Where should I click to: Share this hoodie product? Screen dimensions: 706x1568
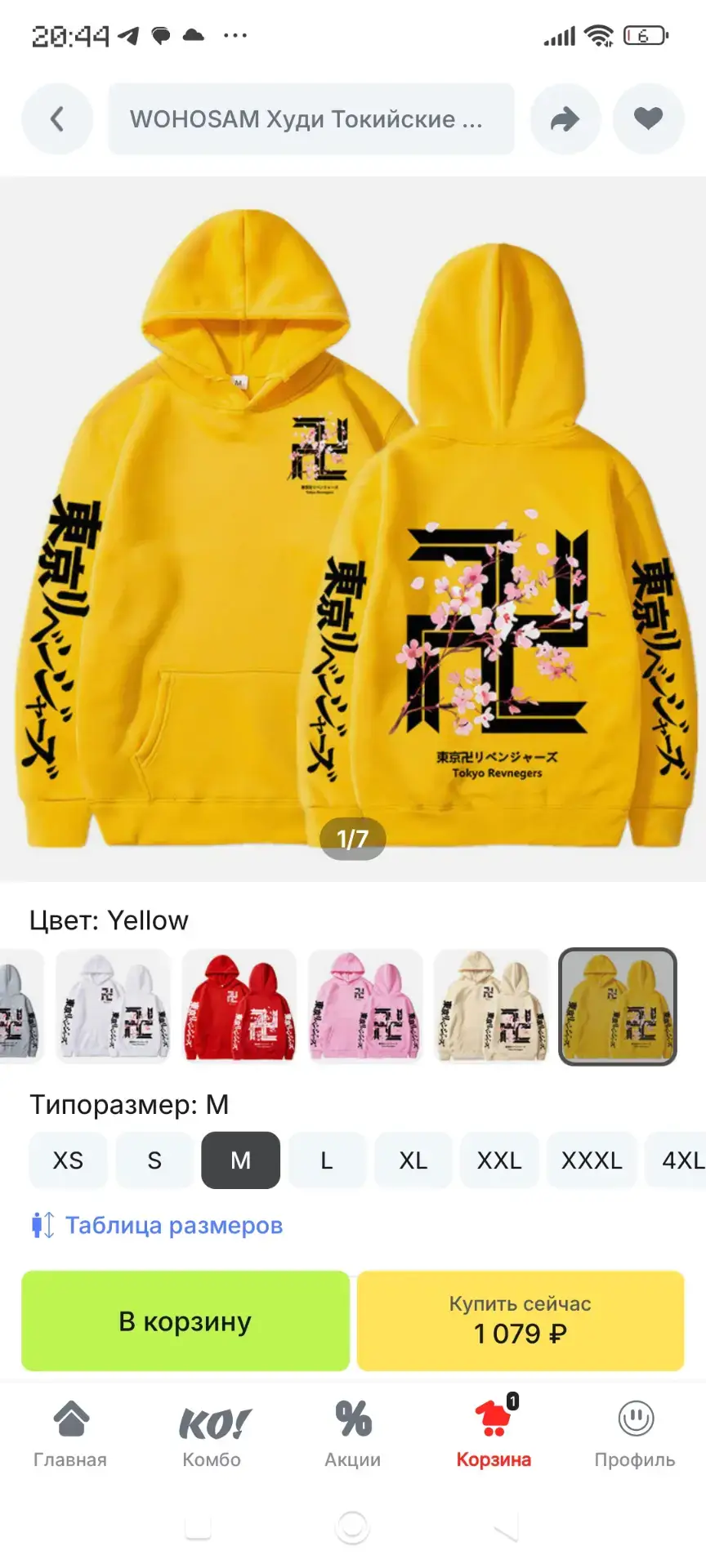tap(565, 119)
